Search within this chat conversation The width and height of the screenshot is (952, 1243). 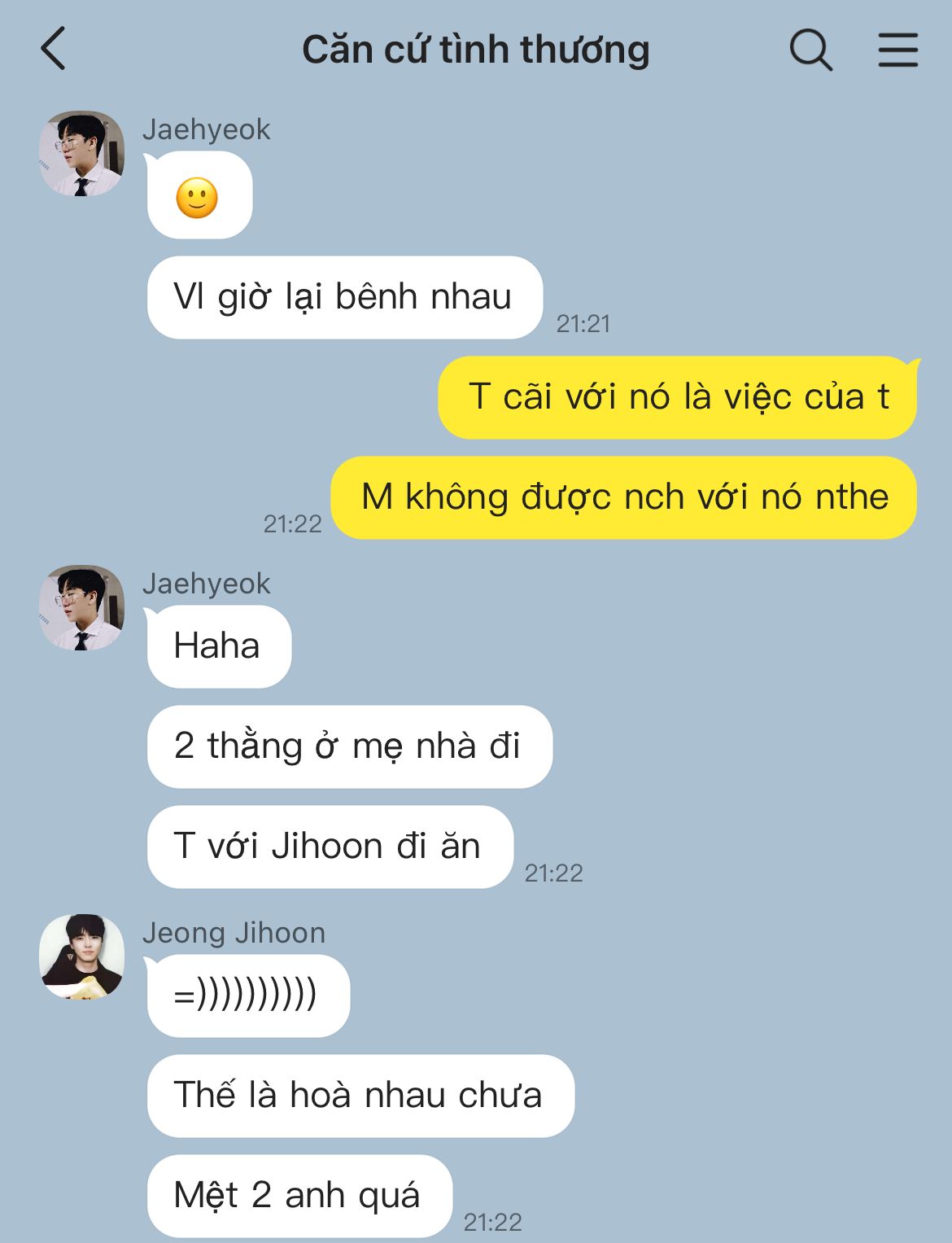pos(810,50)
